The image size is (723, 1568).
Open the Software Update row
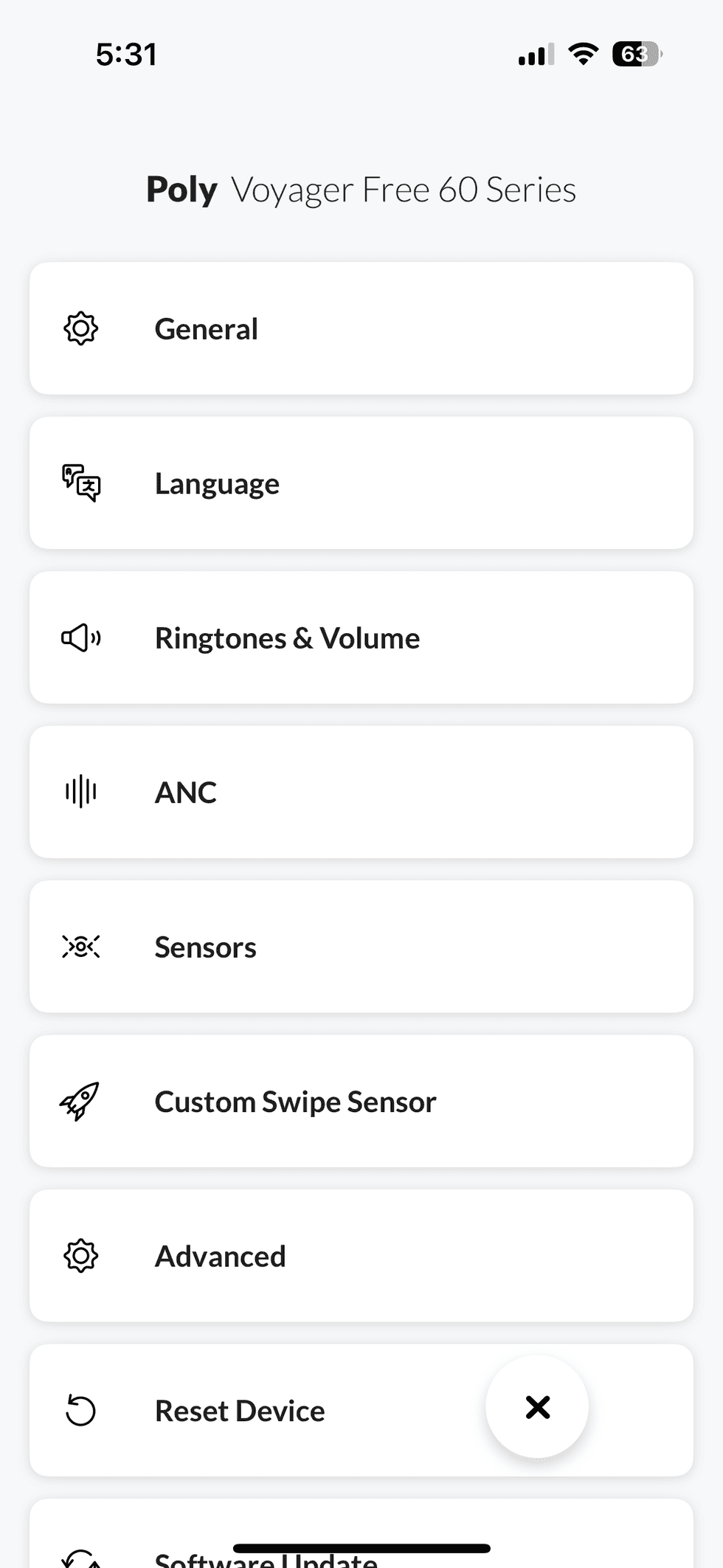point(295,1553)
